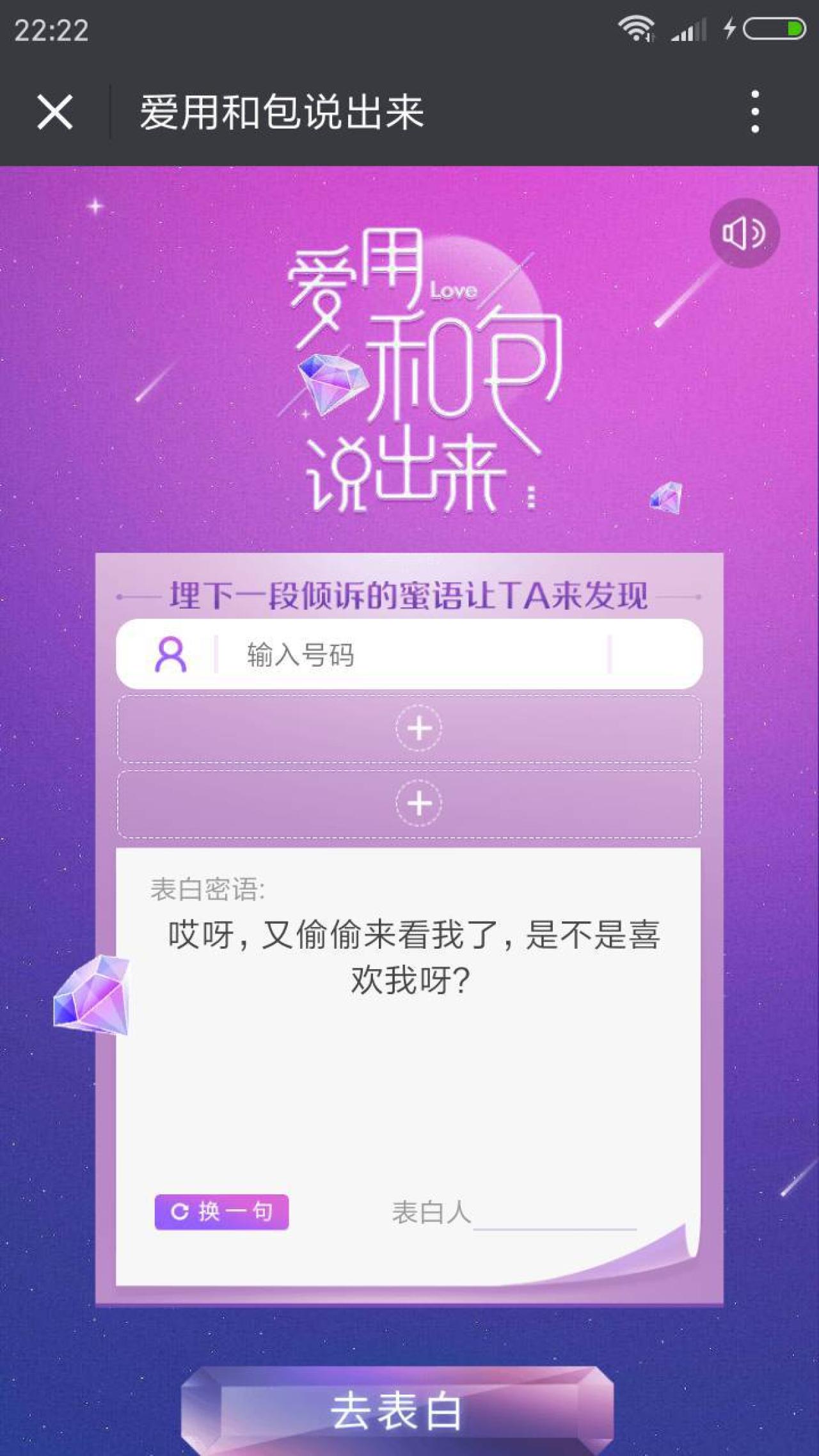Tap the 输入号码 phone number field
Image resolution: width=819 pixels, height=1456 pixels.
coord(409,654)
